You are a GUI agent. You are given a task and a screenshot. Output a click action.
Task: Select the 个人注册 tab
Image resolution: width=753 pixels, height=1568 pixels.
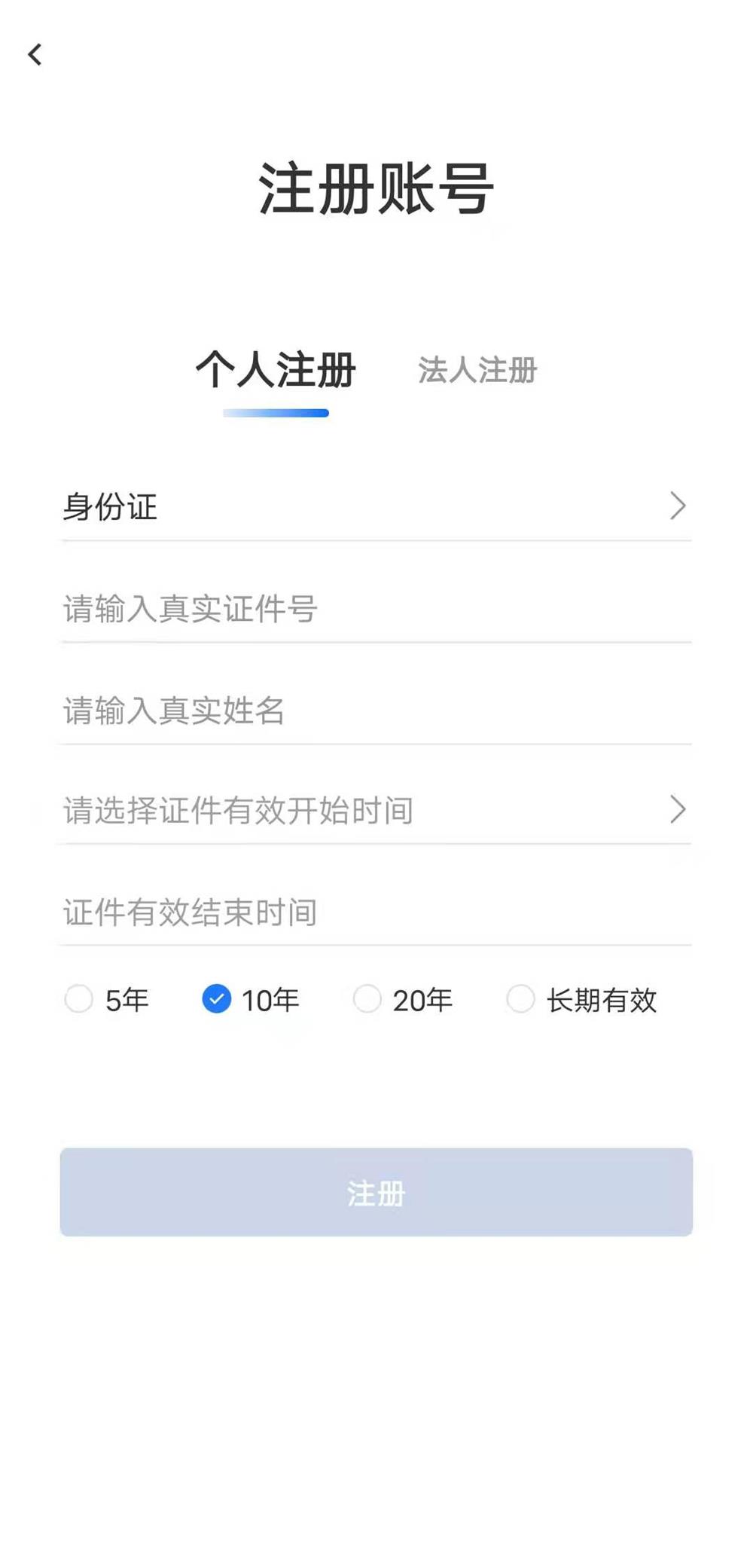click(x=276, y=370)
